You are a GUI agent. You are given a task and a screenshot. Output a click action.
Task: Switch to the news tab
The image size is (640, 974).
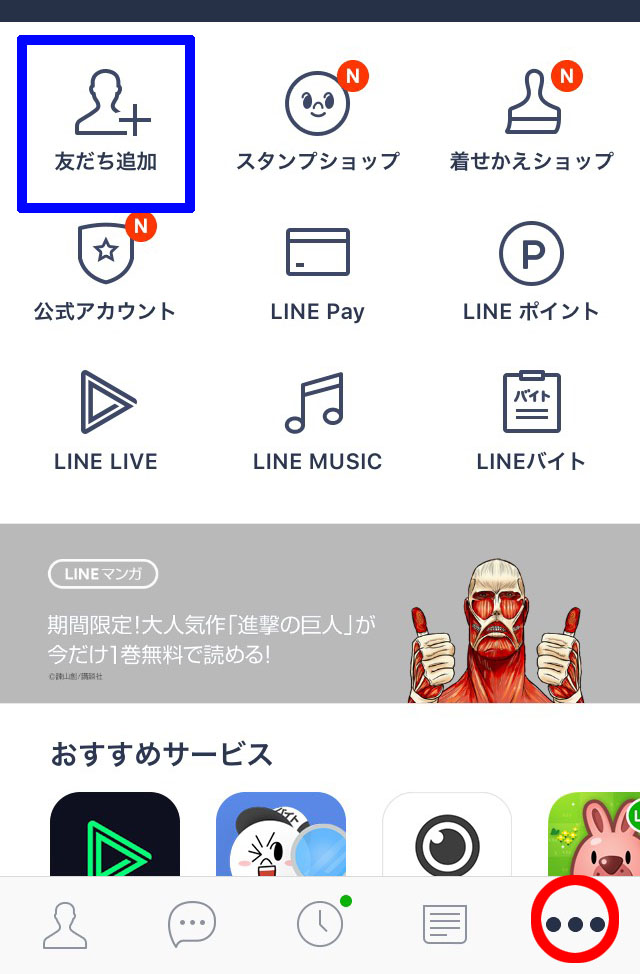coord(445,924)
